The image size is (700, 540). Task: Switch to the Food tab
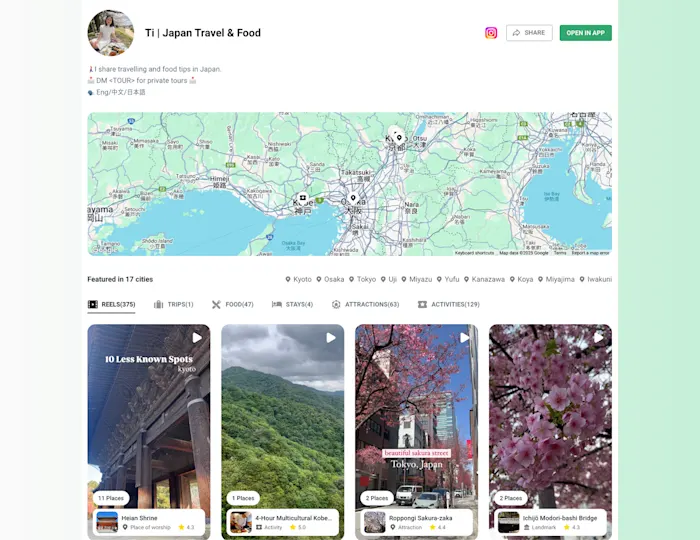232,304
